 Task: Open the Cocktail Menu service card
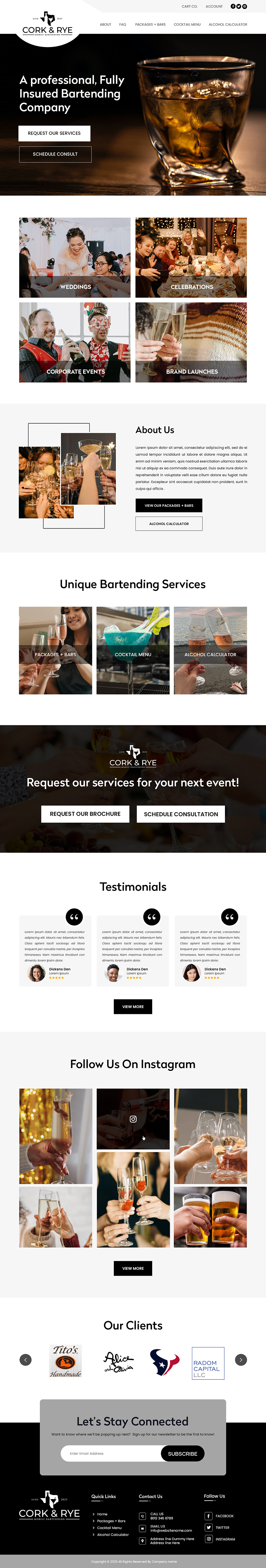[x=133, y=650]
